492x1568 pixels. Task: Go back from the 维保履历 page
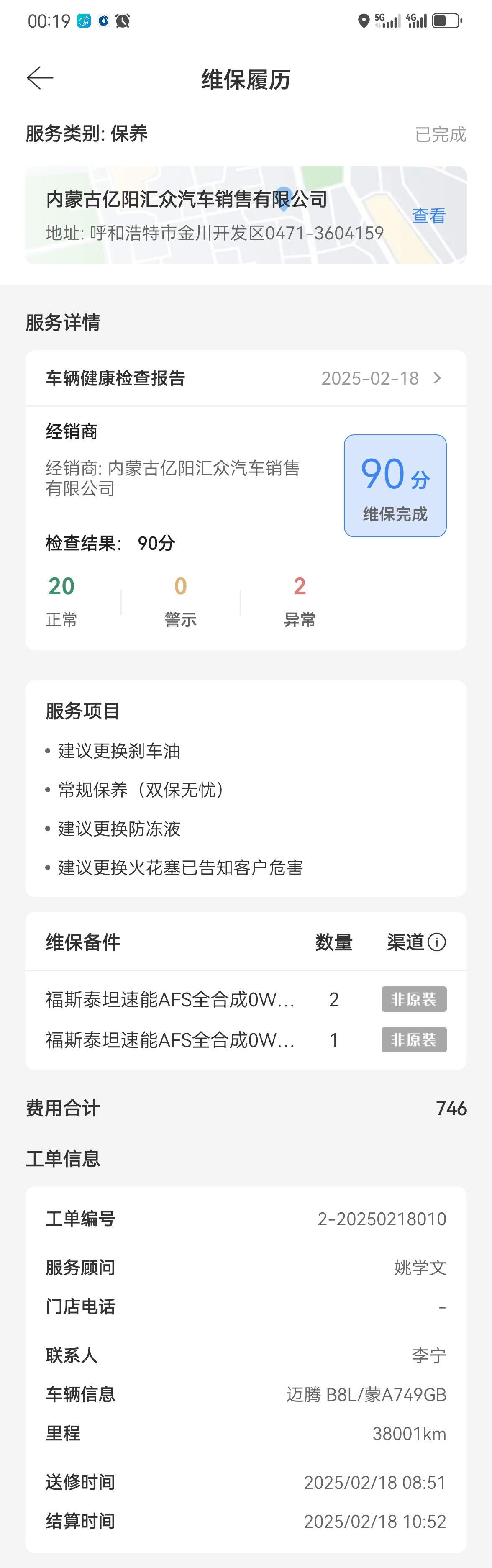pos(40,78)
